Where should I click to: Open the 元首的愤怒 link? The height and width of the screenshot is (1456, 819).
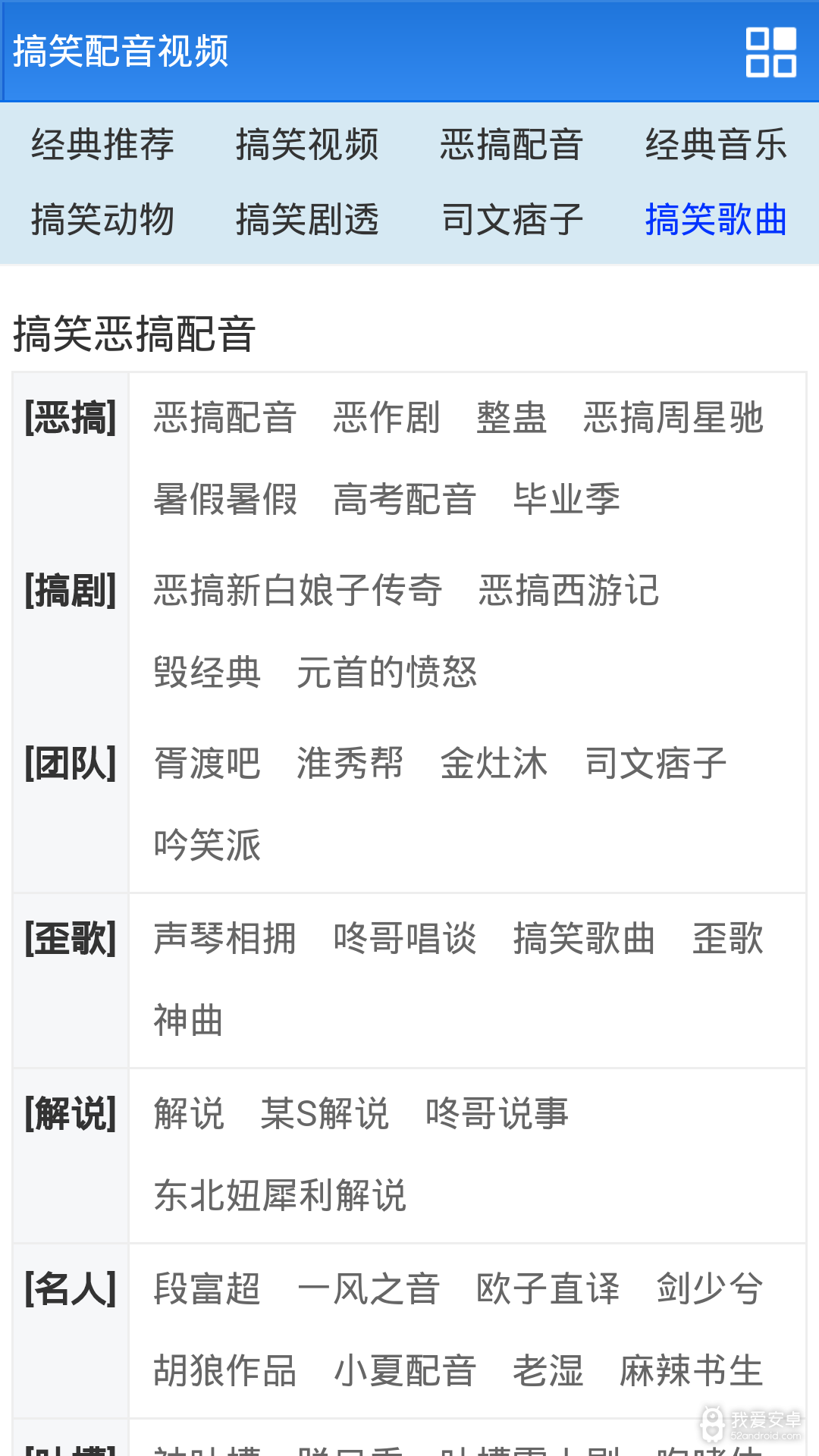[389, 673]
